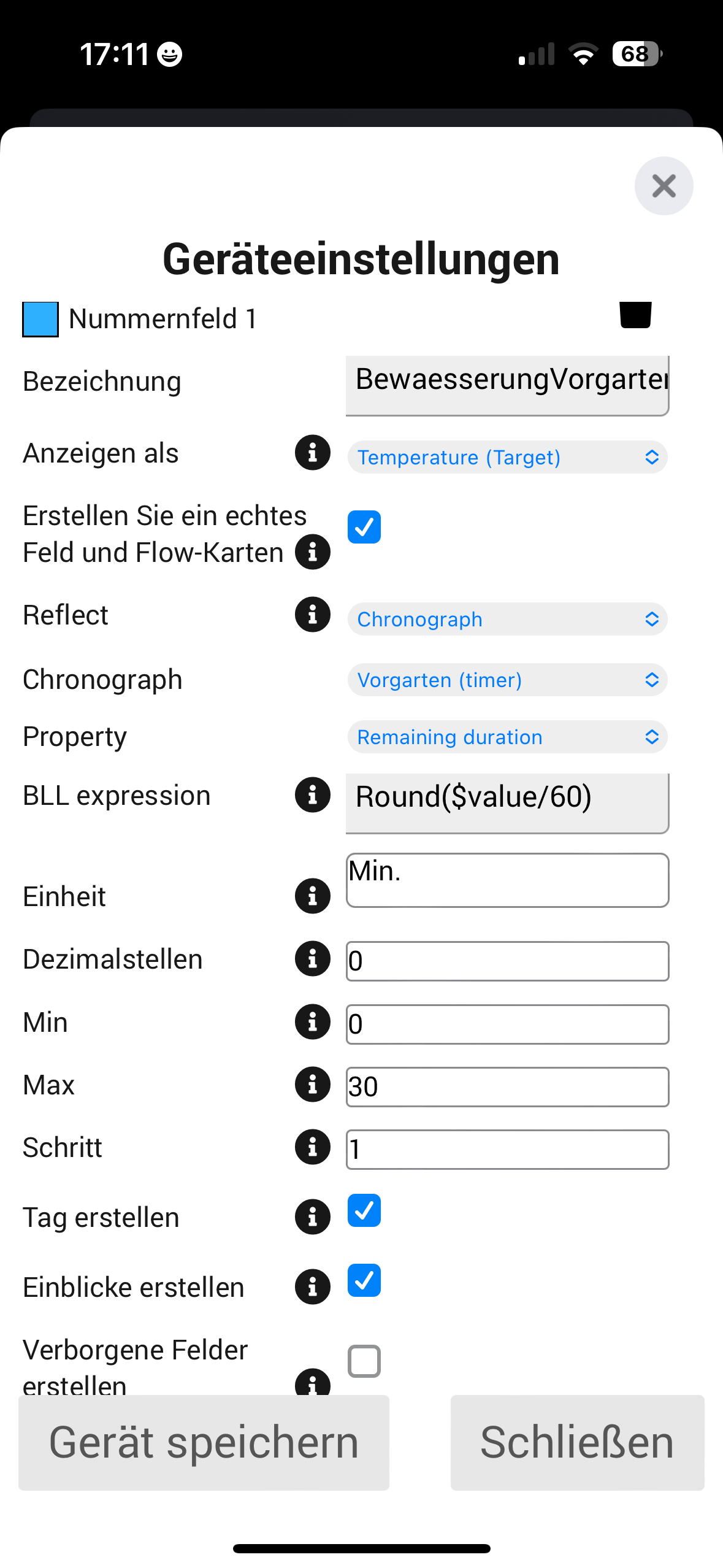Uncheck Erstellen Sie ein echtes Feld checkbox
The width and height of the screenshot is (723, 1568).
click(364, 527)
